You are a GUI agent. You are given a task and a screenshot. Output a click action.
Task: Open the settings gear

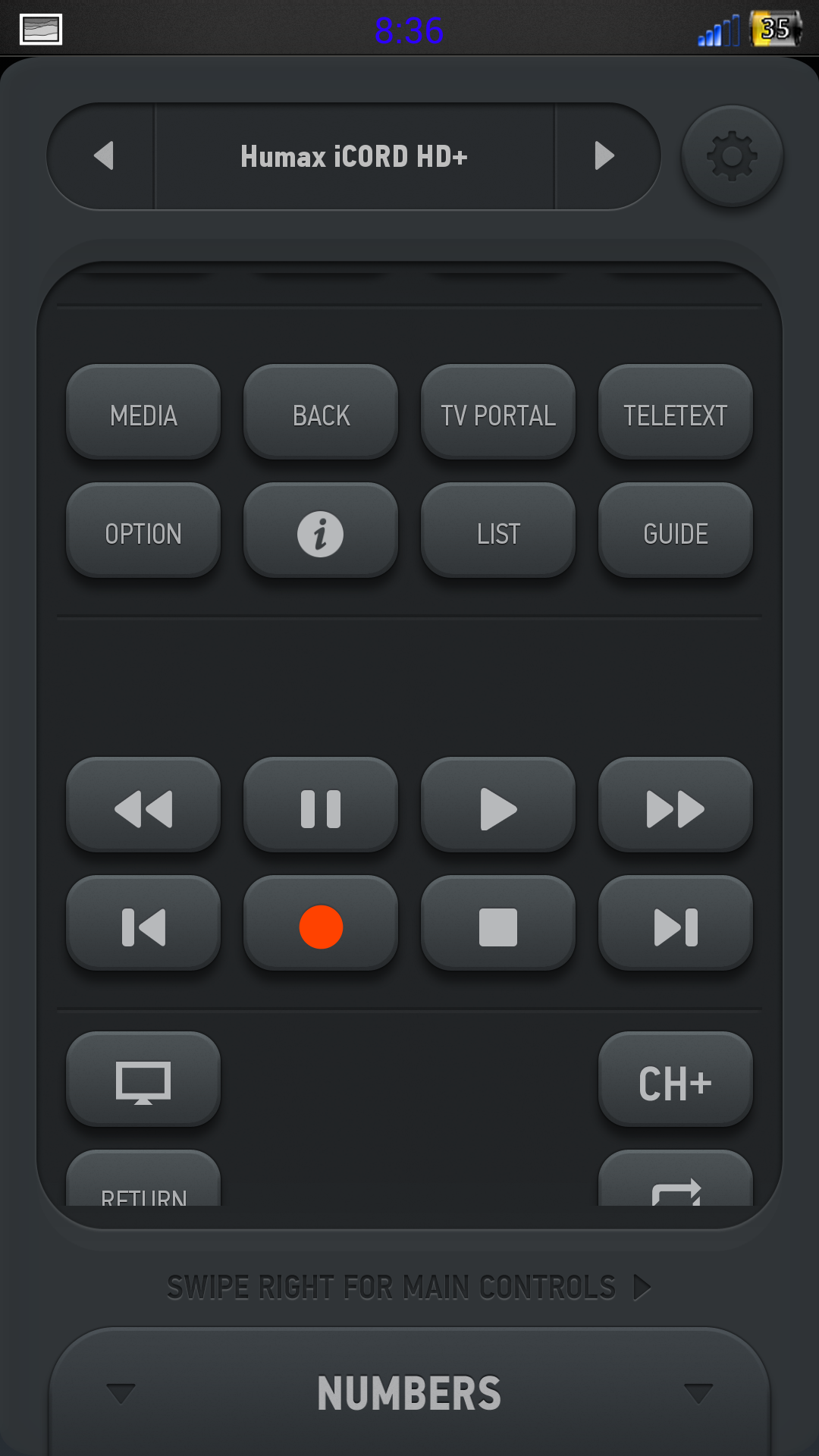(x=732, y=156)
